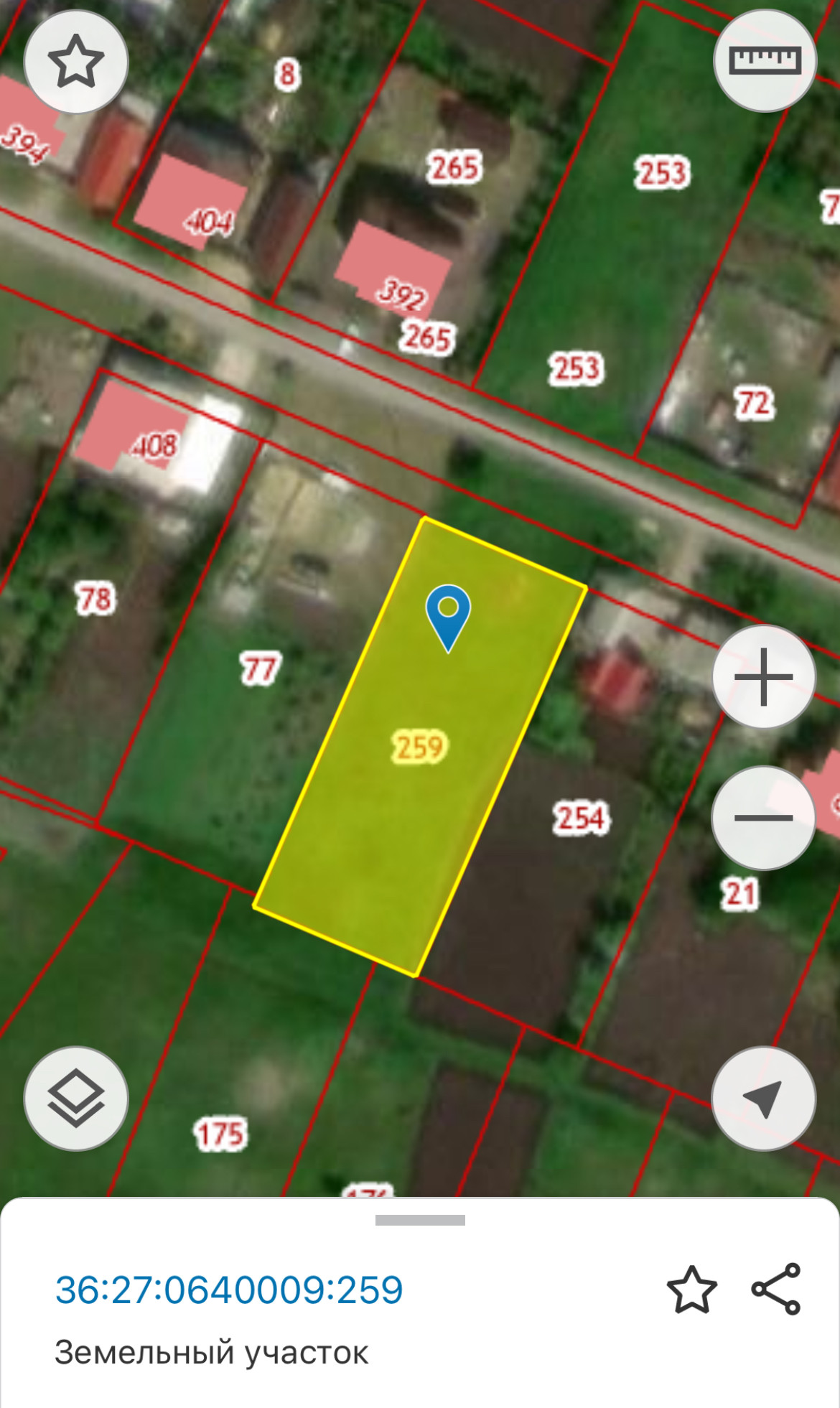Zoom out of the map
Viewport: 840px width, 1408px height.
(x=764, y=817)
